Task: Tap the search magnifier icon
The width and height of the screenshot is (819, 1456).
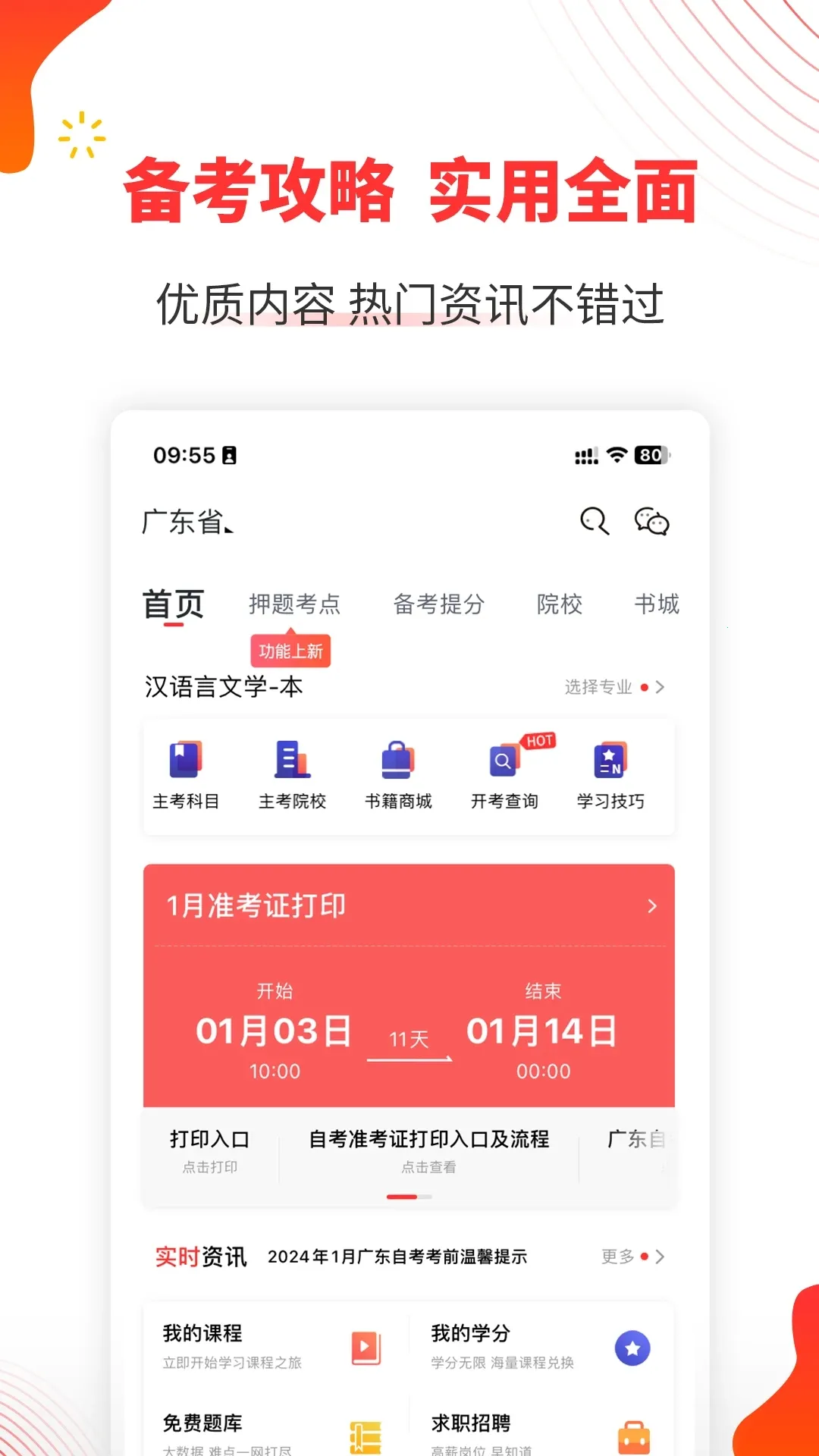Action: 594,522
